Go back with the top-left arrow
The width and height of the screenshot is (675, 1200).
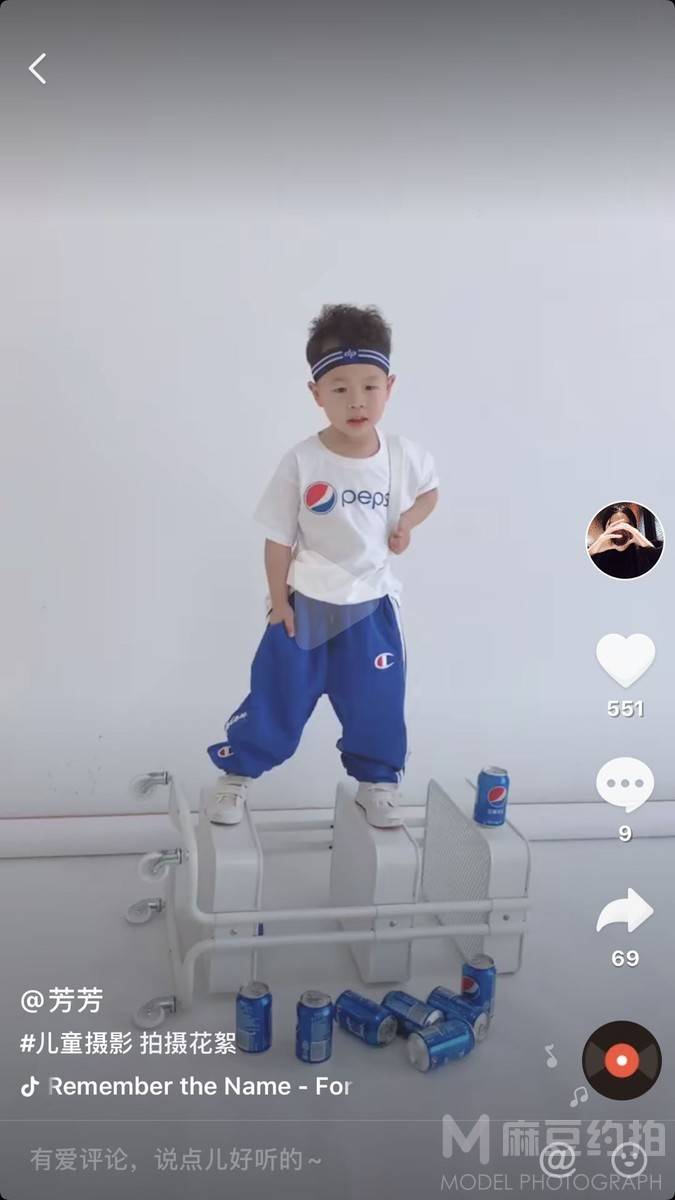click(x=37, y=69)
